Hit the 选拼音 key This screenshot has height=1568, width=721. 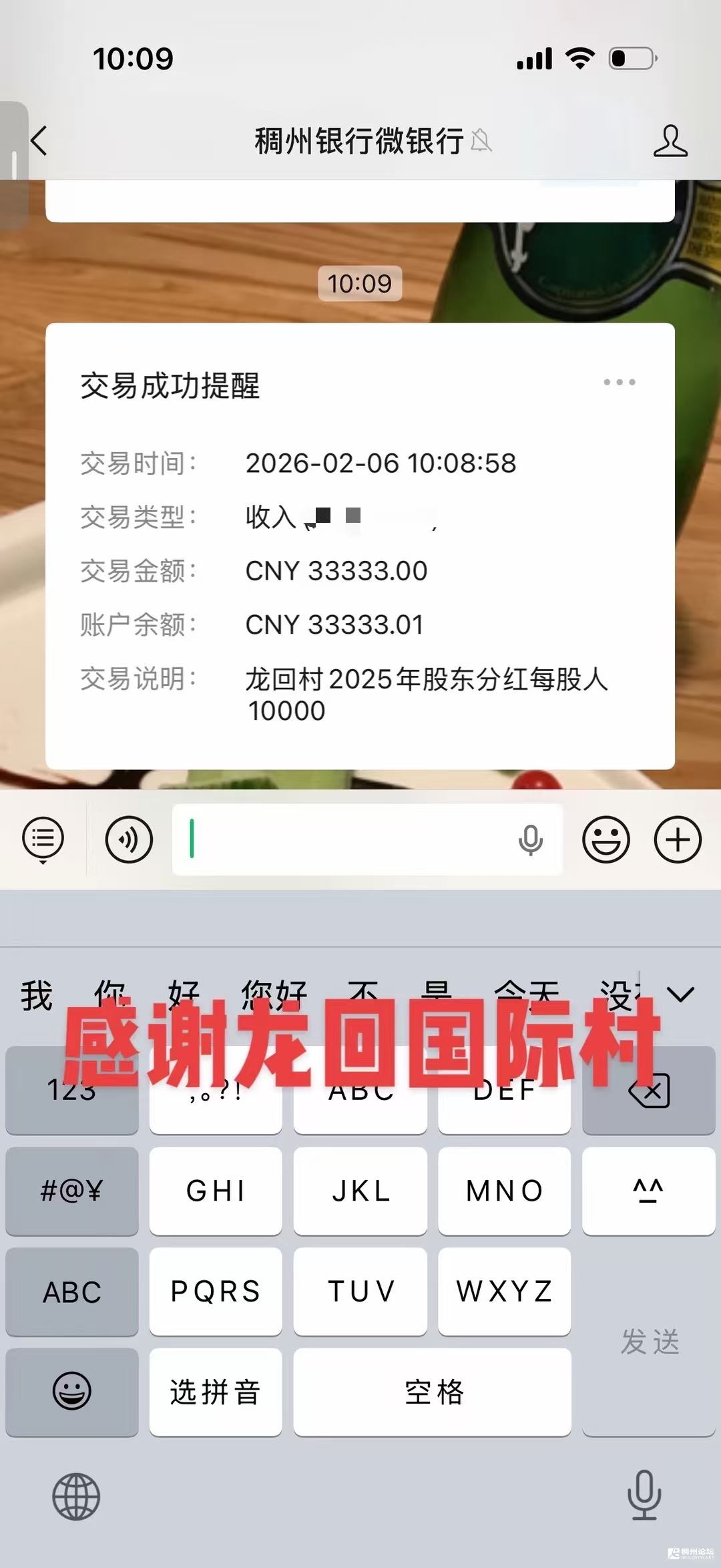[216, 1392]
